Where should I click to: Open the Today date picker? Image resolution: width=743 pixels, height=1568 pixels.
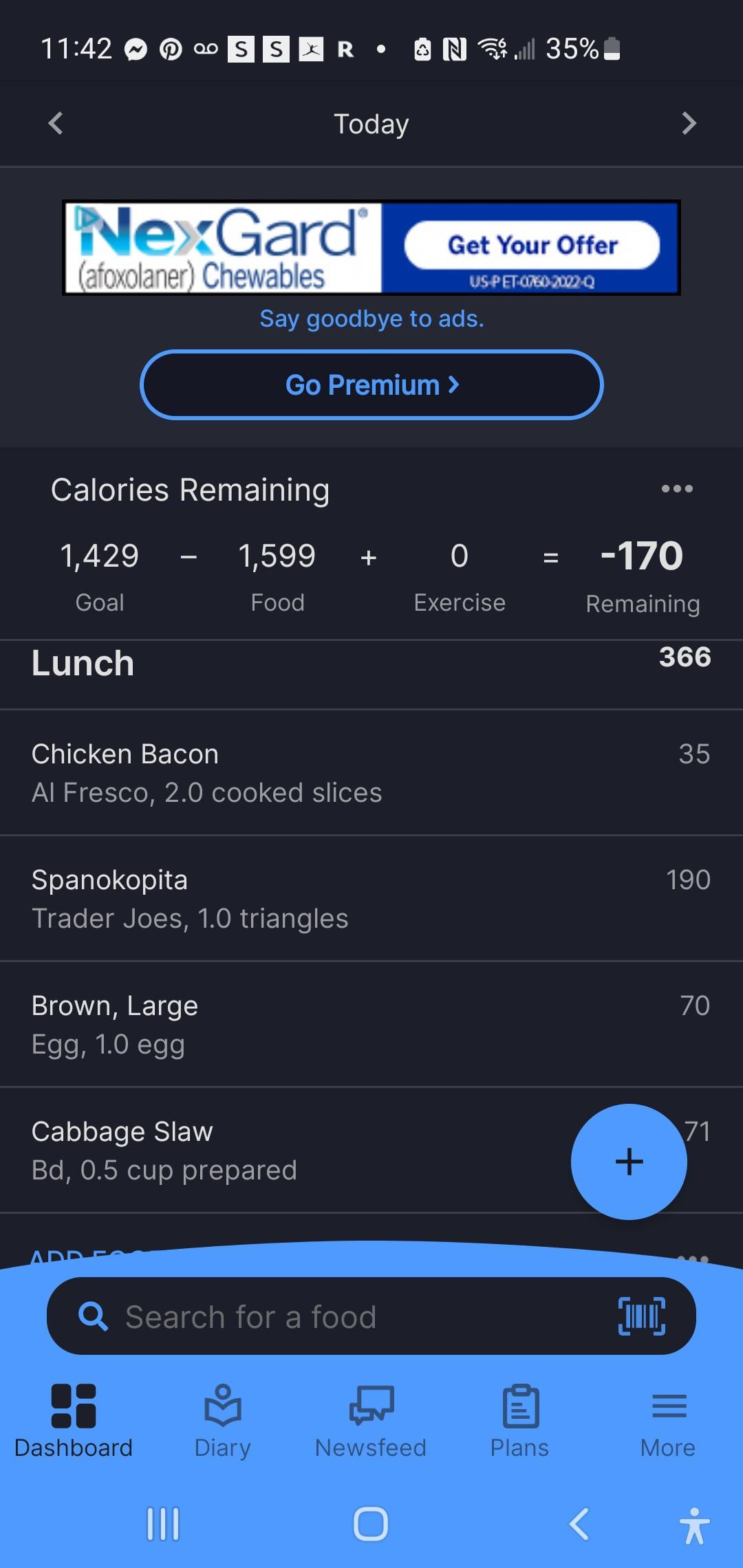(x=371, y=124)
